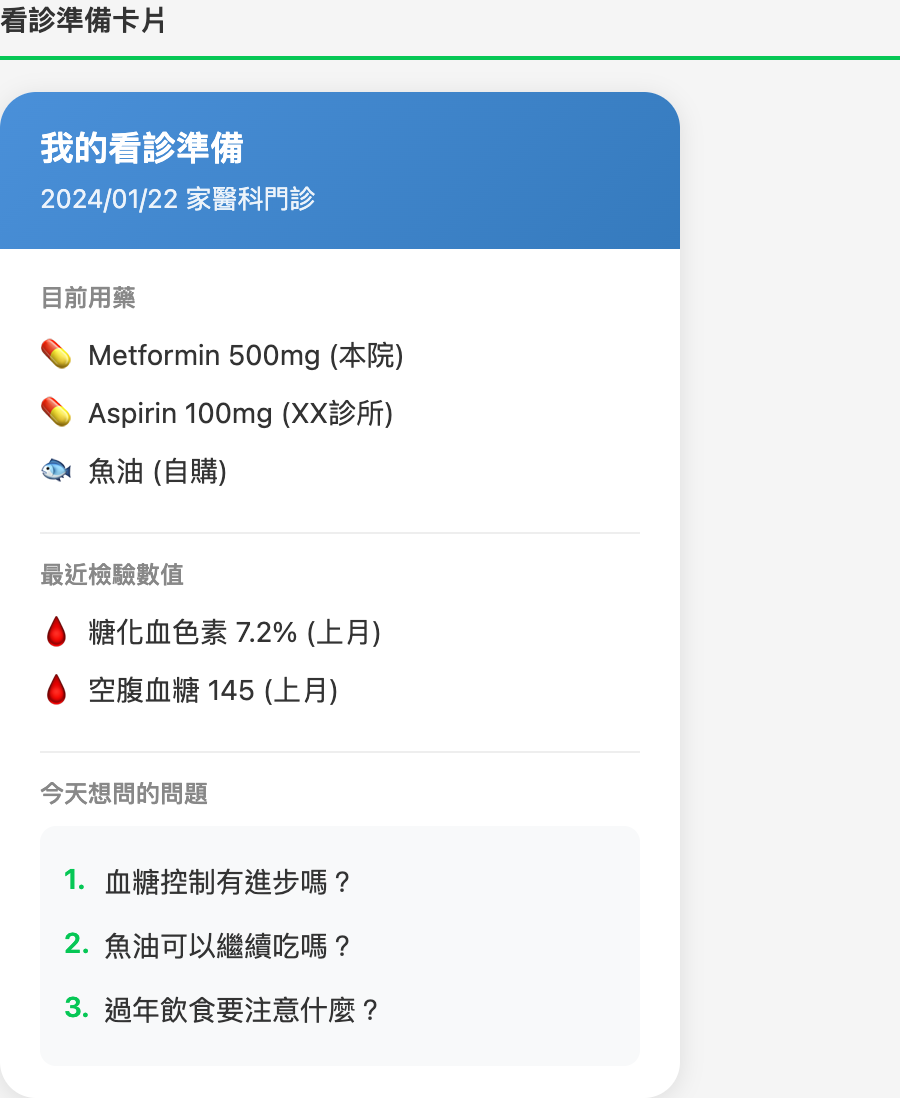Select the fish icon next to 魚油 (自購)
The image size is (900, 1098).
(x=57, y=470)
